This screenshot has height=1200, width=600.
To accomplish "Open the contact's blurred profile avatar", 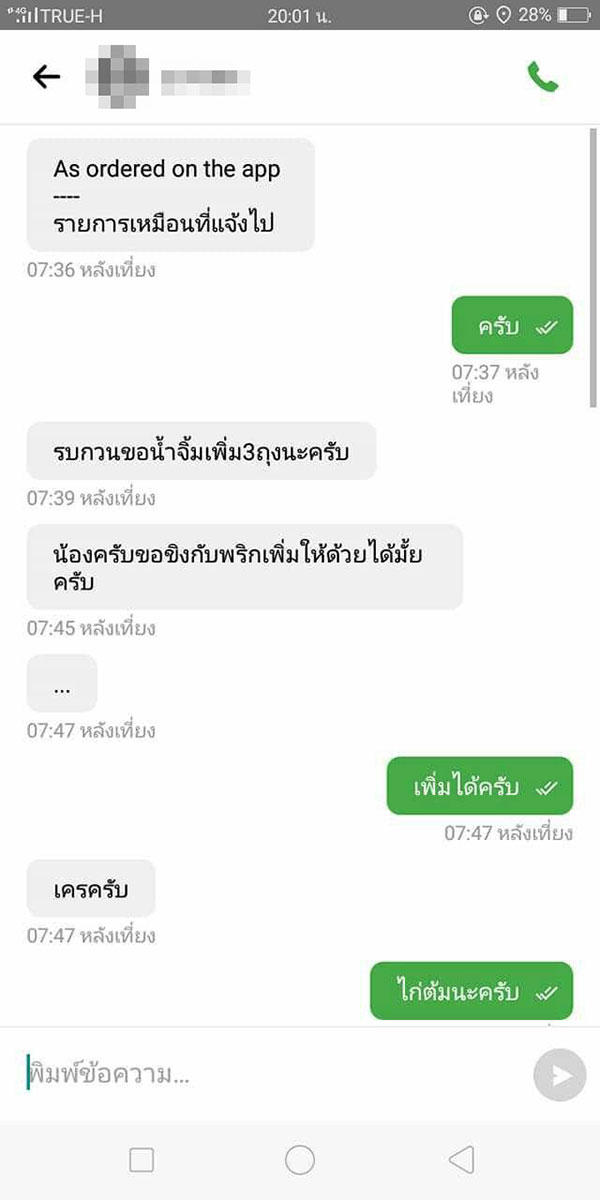I will [118, 77].
